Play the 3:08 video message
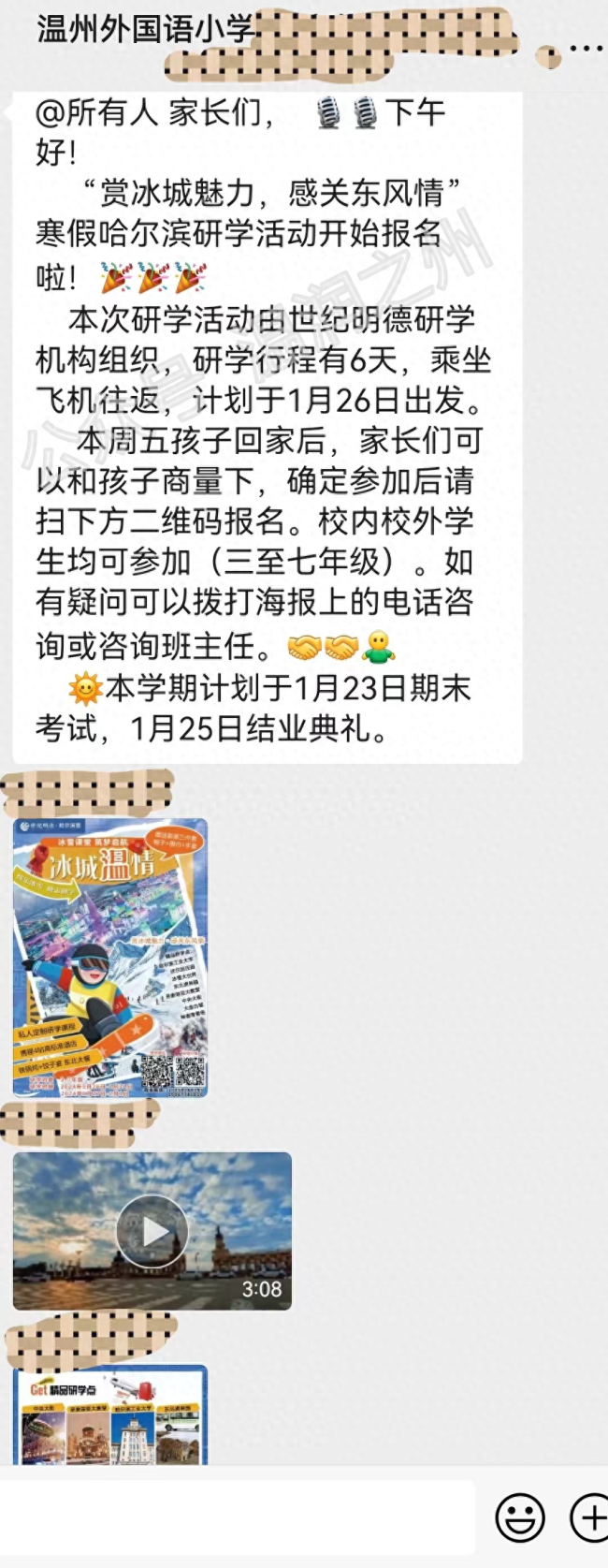Image resolution: width=608 pixels, height=1568 pixels. coord(152,1230)
